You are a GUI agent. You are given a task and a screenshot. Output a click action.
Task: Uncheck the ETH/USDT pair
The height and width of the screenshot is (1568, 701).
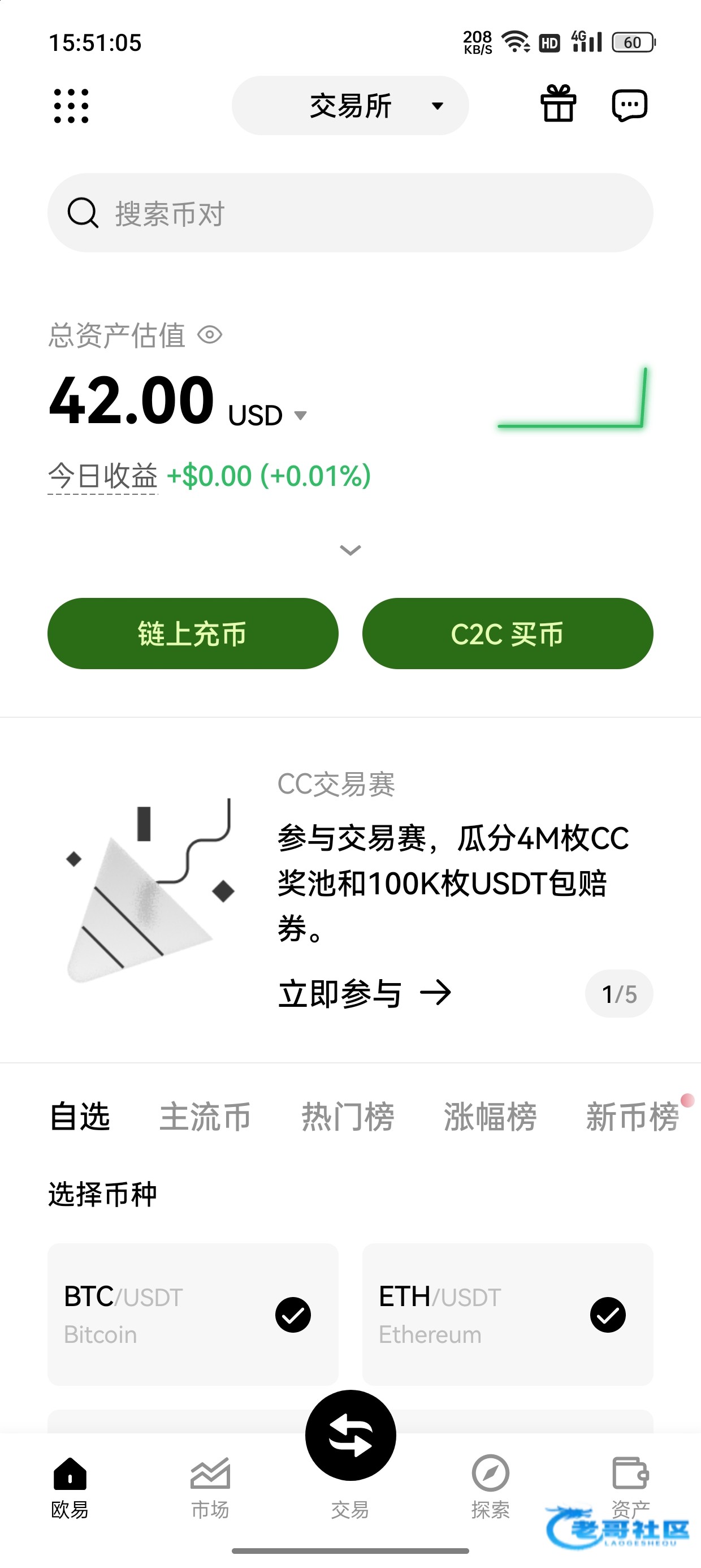tap(607, 1315)
